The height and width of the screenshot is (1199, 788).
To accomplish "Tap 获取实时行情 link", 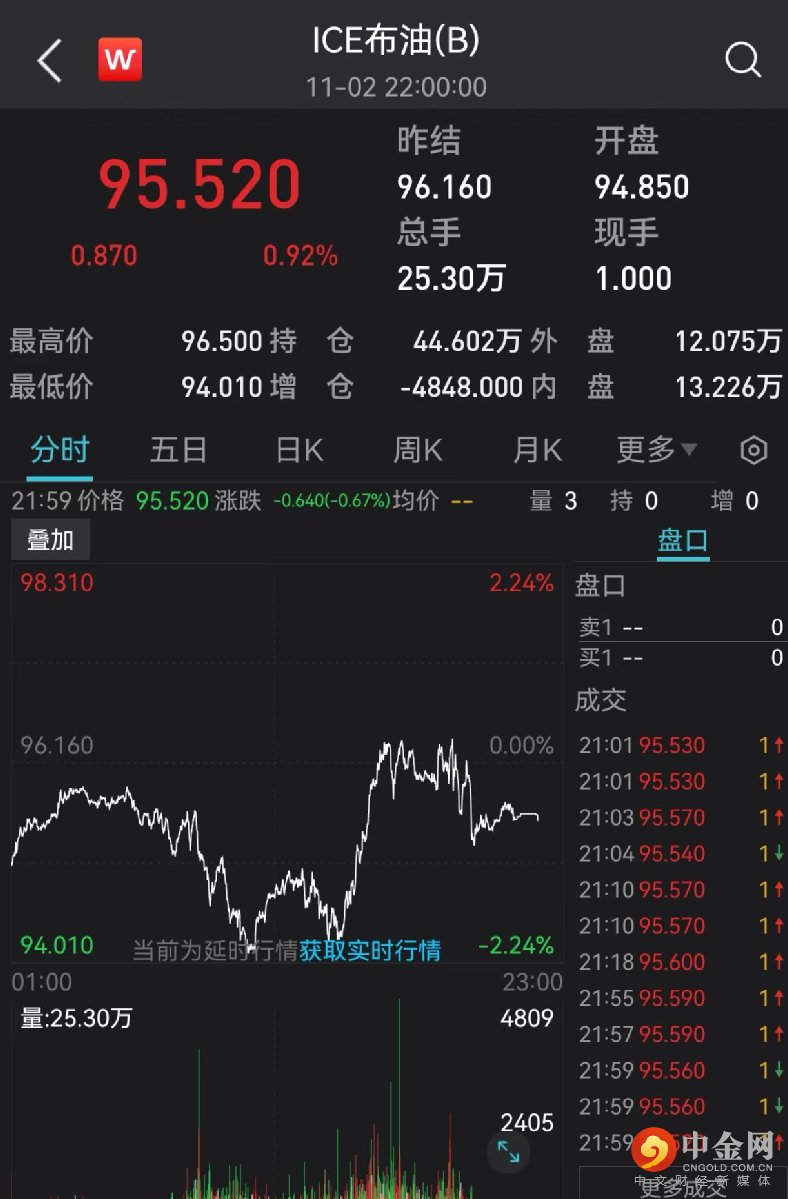I will click(370, 950).
